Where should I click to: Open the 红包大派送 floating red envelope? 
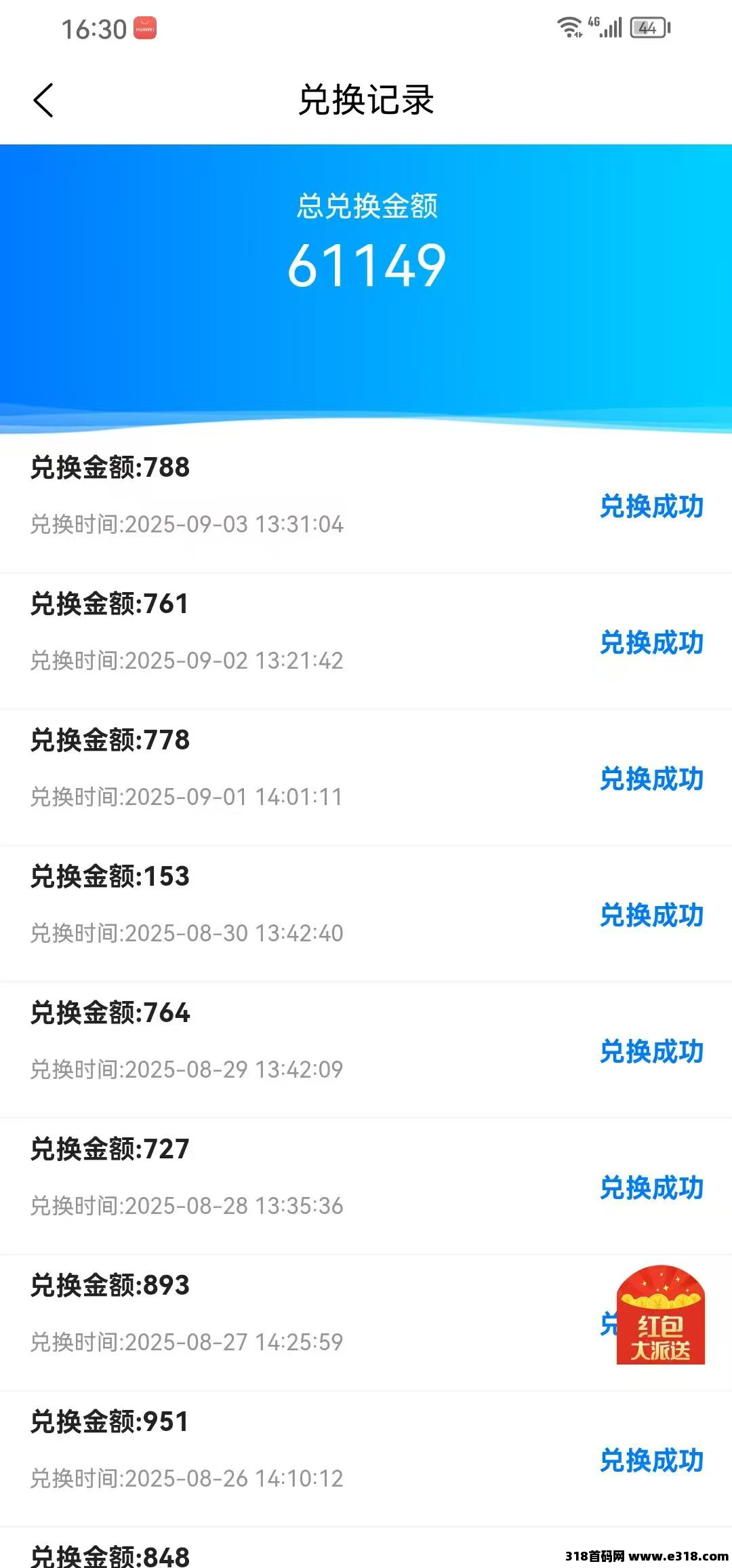click(x=660, y=1316)
